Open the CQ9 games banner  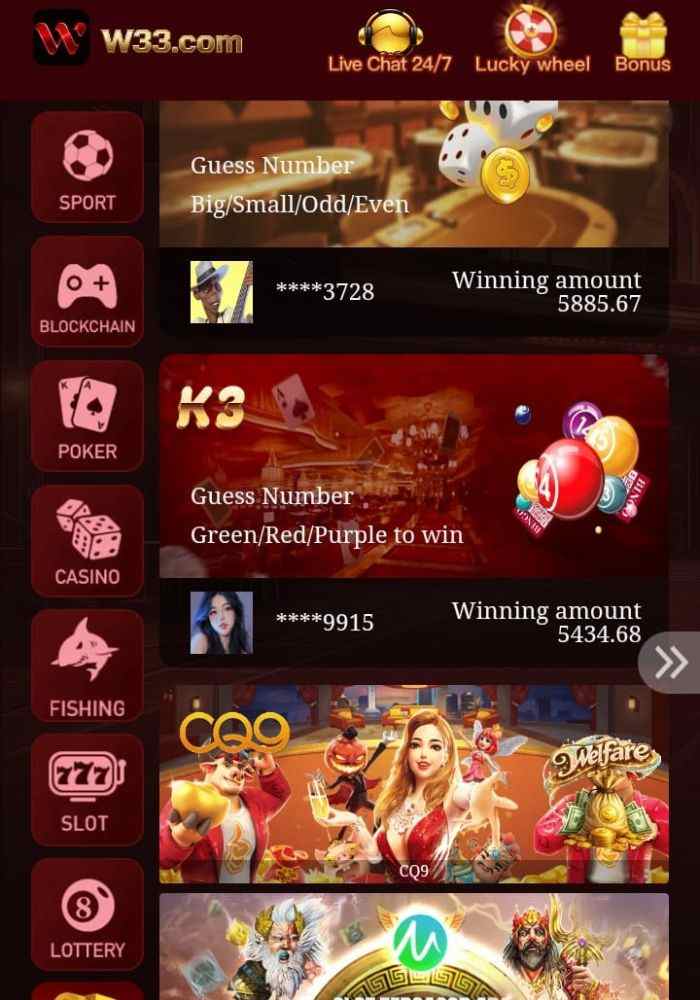(413, 783)
